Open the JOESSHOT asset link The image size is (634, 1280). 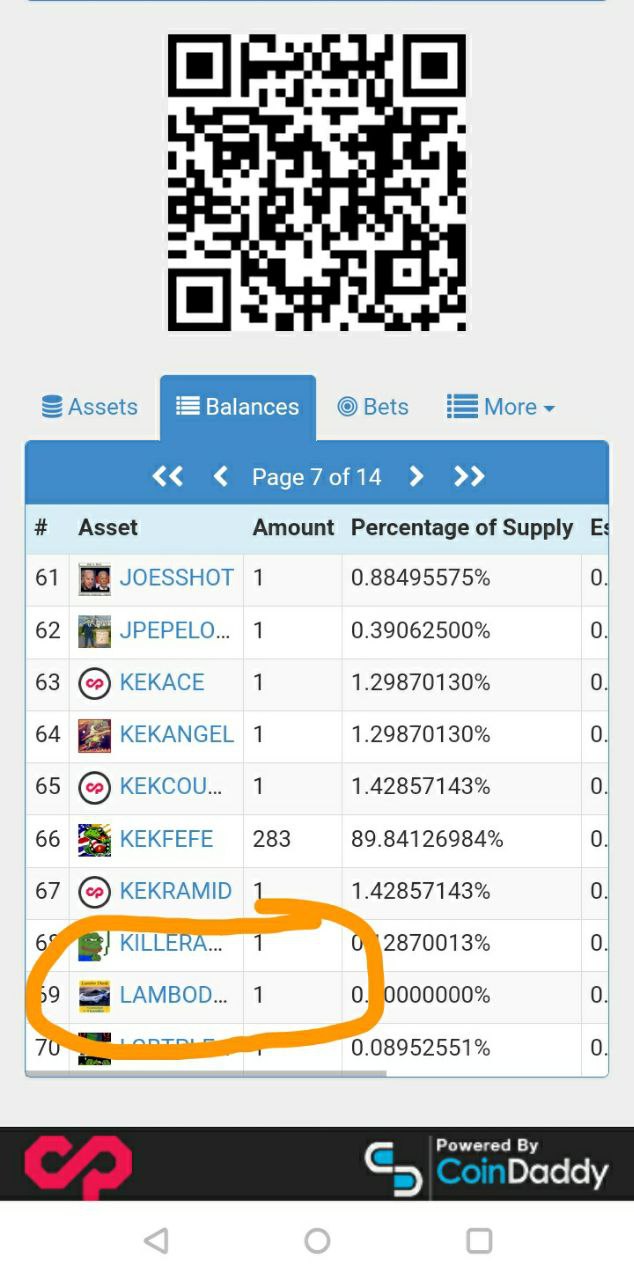click(x=176, y=578)
